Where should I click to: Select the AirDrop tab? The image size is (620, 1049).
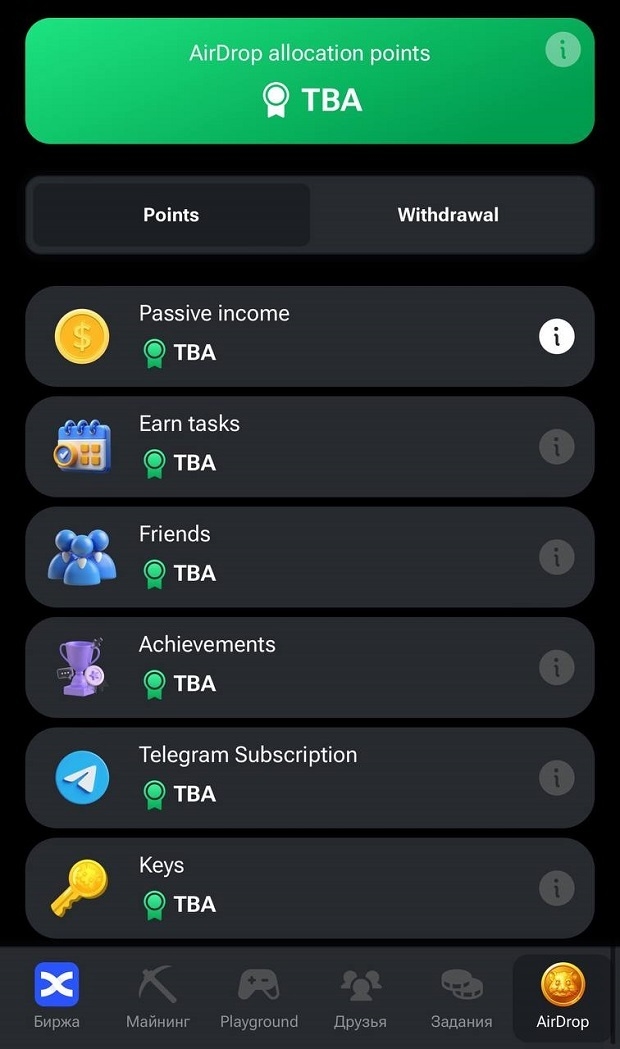(x=563, y=996)
